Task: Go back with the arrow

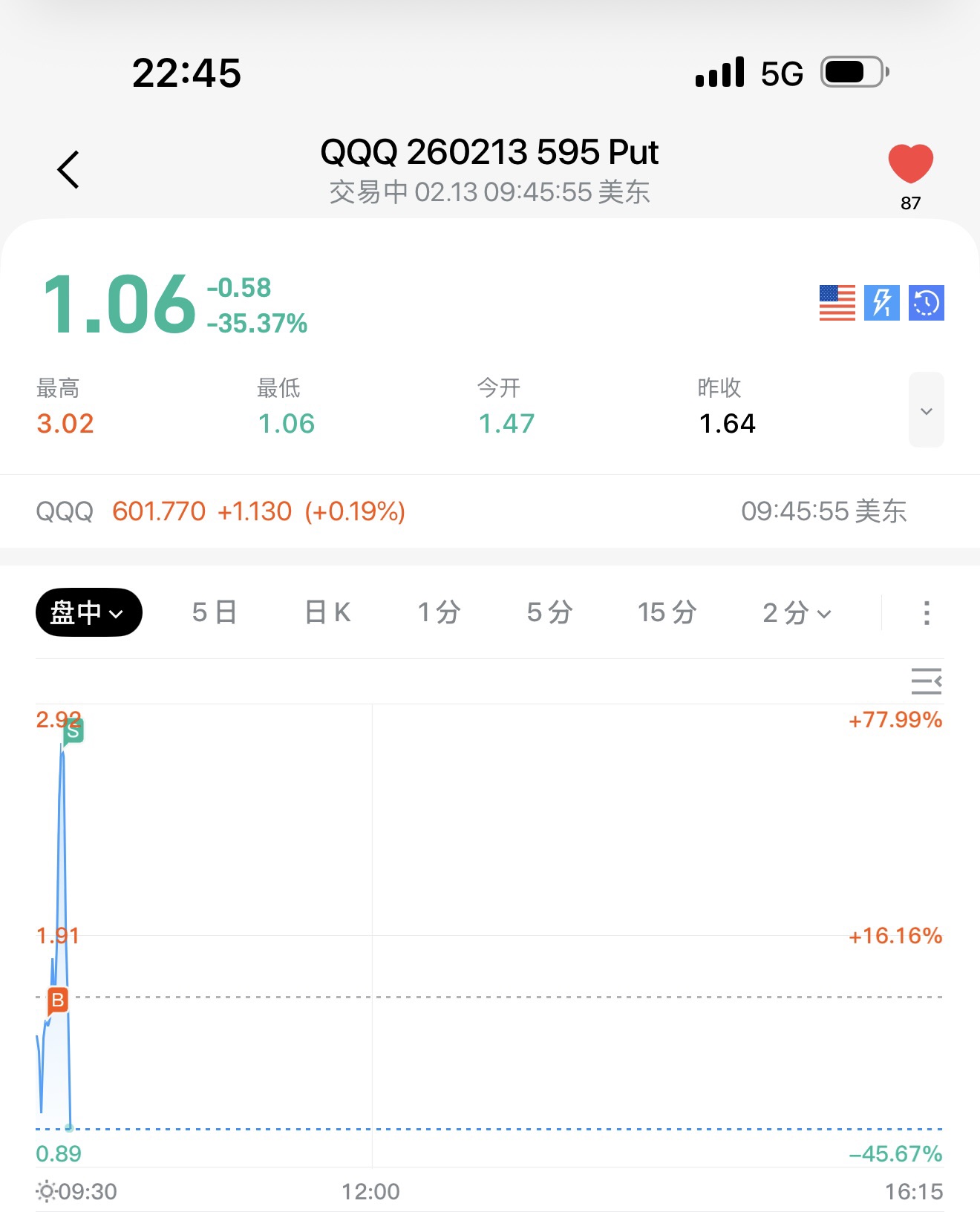Action: point(68,170)
